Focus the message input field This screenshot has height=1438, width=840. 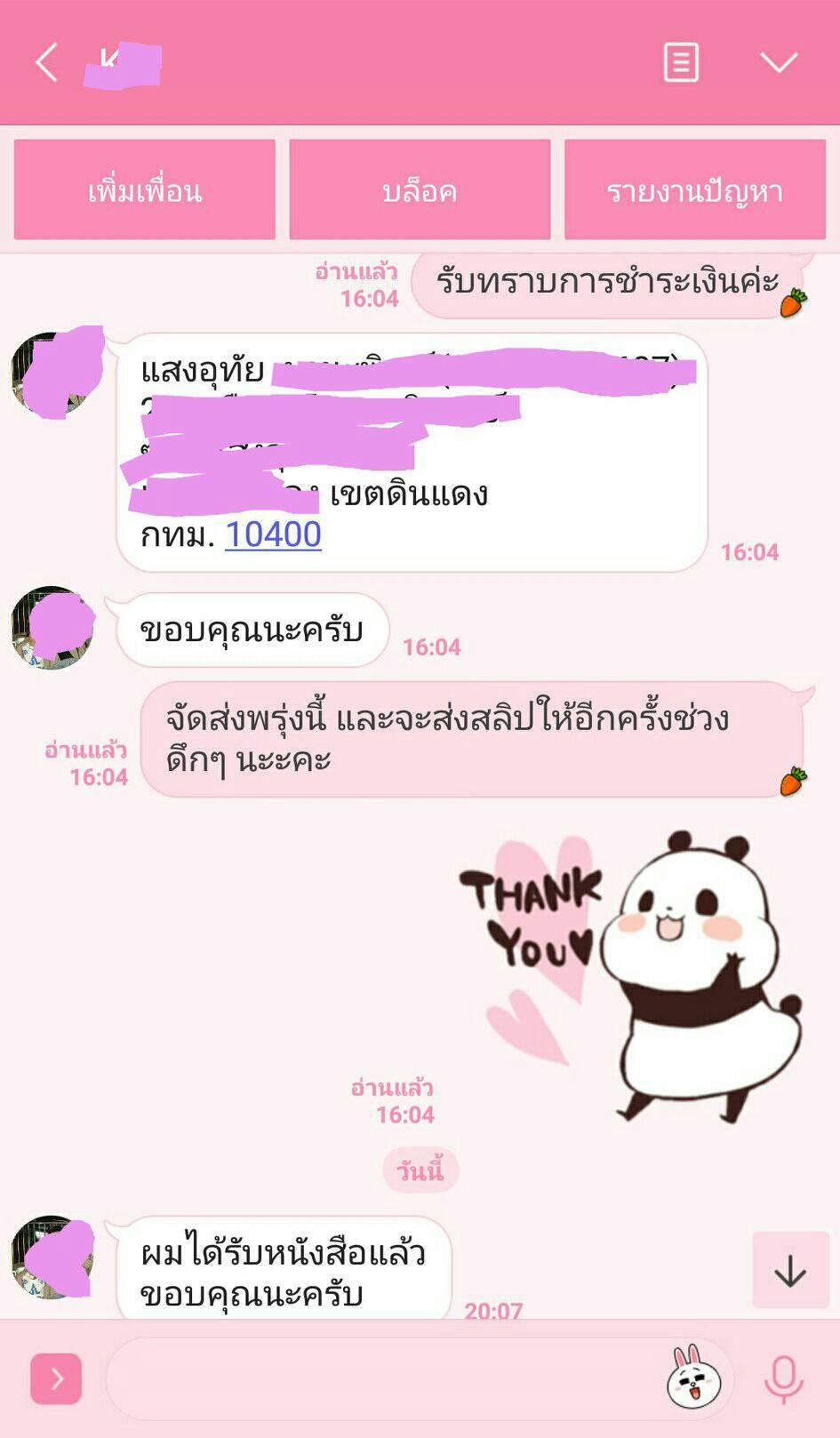pyautogui.click(x=382, y=1378)
